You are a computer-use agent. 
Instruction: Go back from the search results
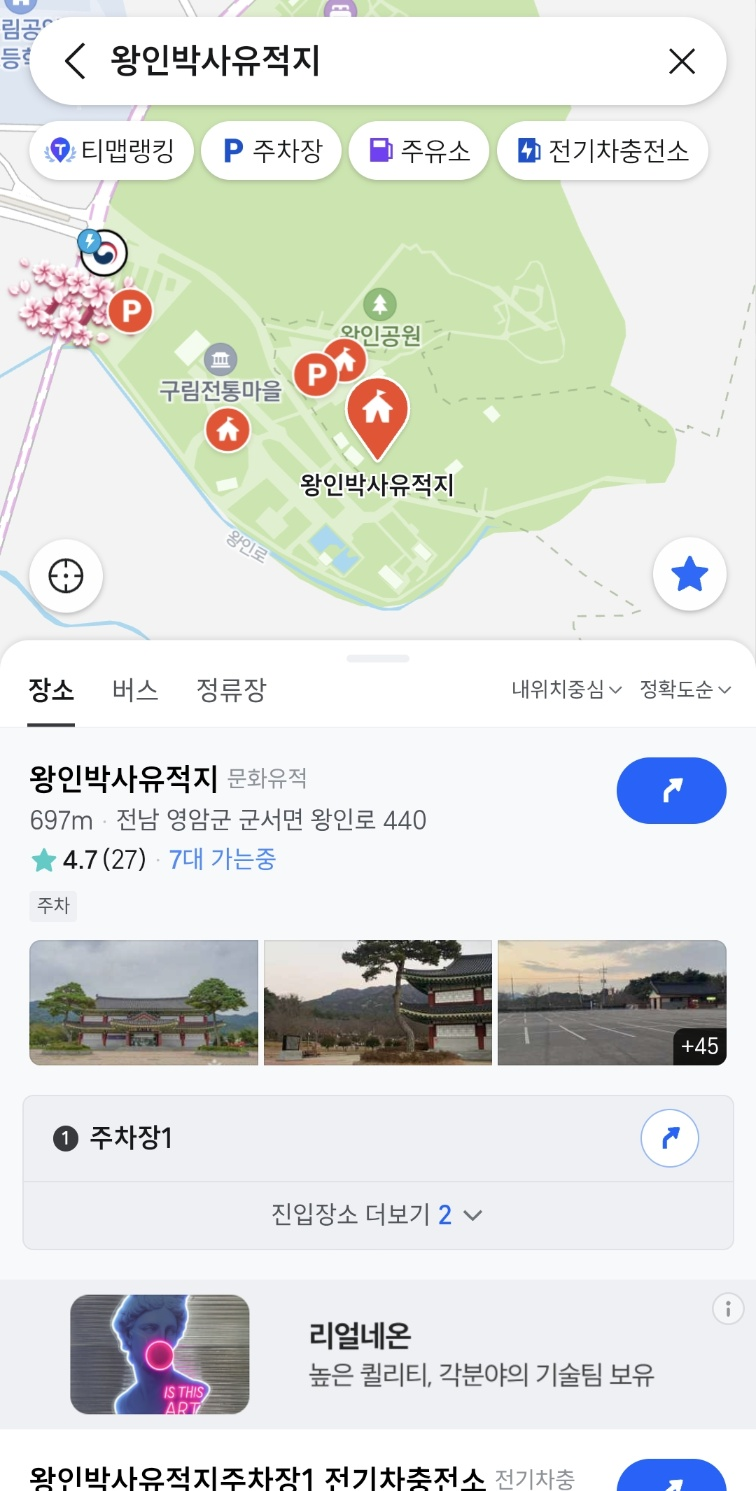coord(76,62)
